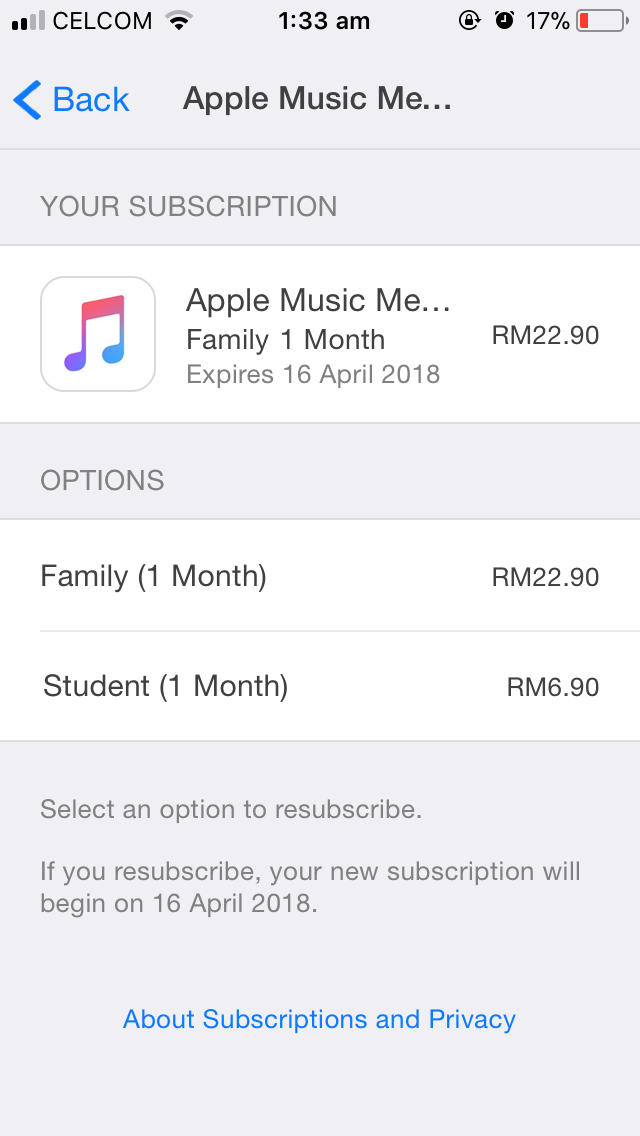
Task: Select the Family (1 Month) option
Action: pyautogui.click(x=319, y=576)
